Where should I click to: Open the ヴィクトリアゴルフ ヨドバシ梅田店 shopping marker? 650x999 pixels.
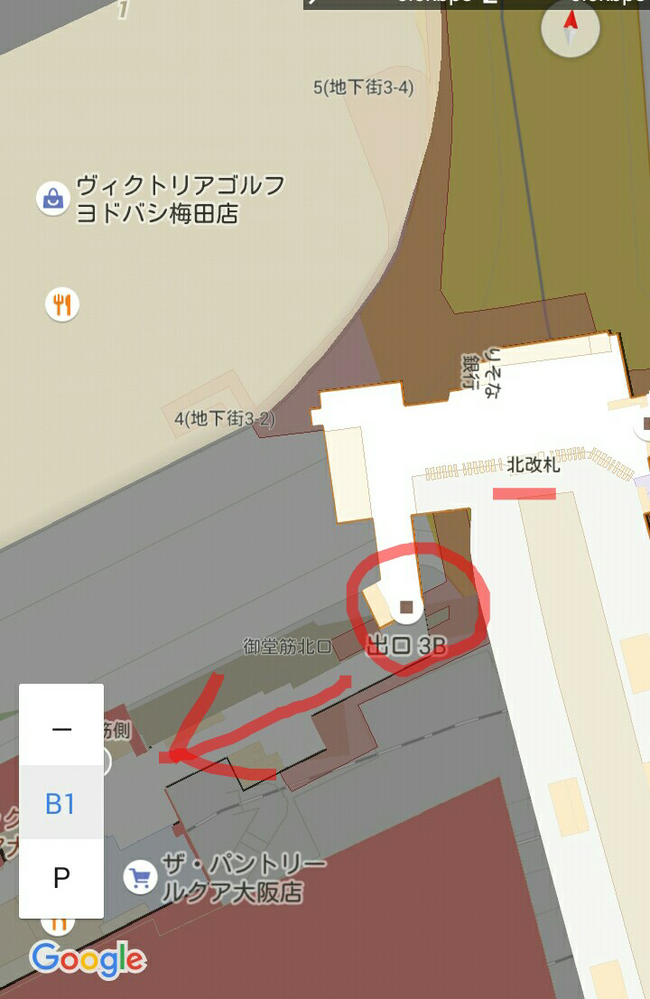point(52,198)
